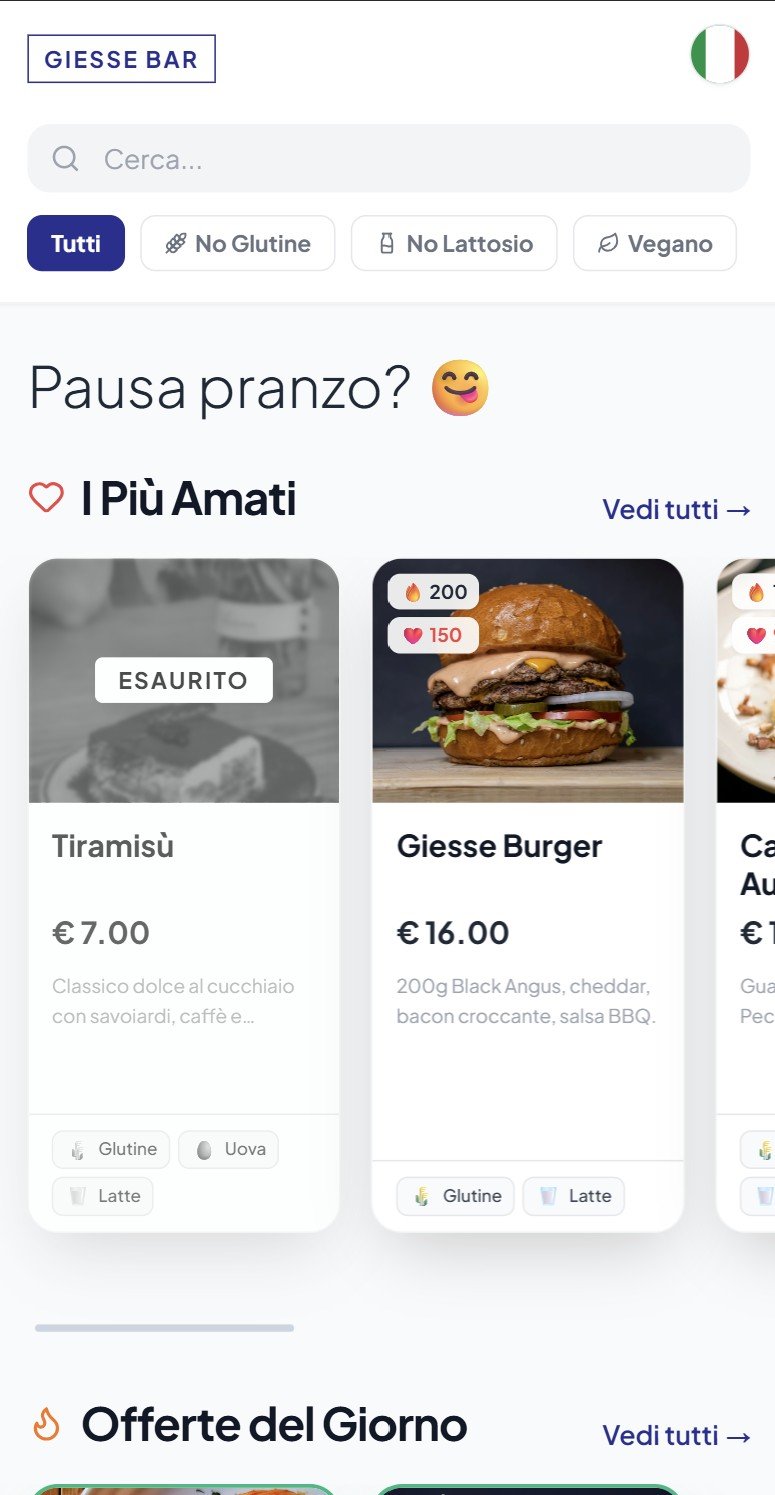This screenshot has width=775, height=1495.
Task: Click the heart 150 badge on Giesse Burger
Action: click(433, 635)
